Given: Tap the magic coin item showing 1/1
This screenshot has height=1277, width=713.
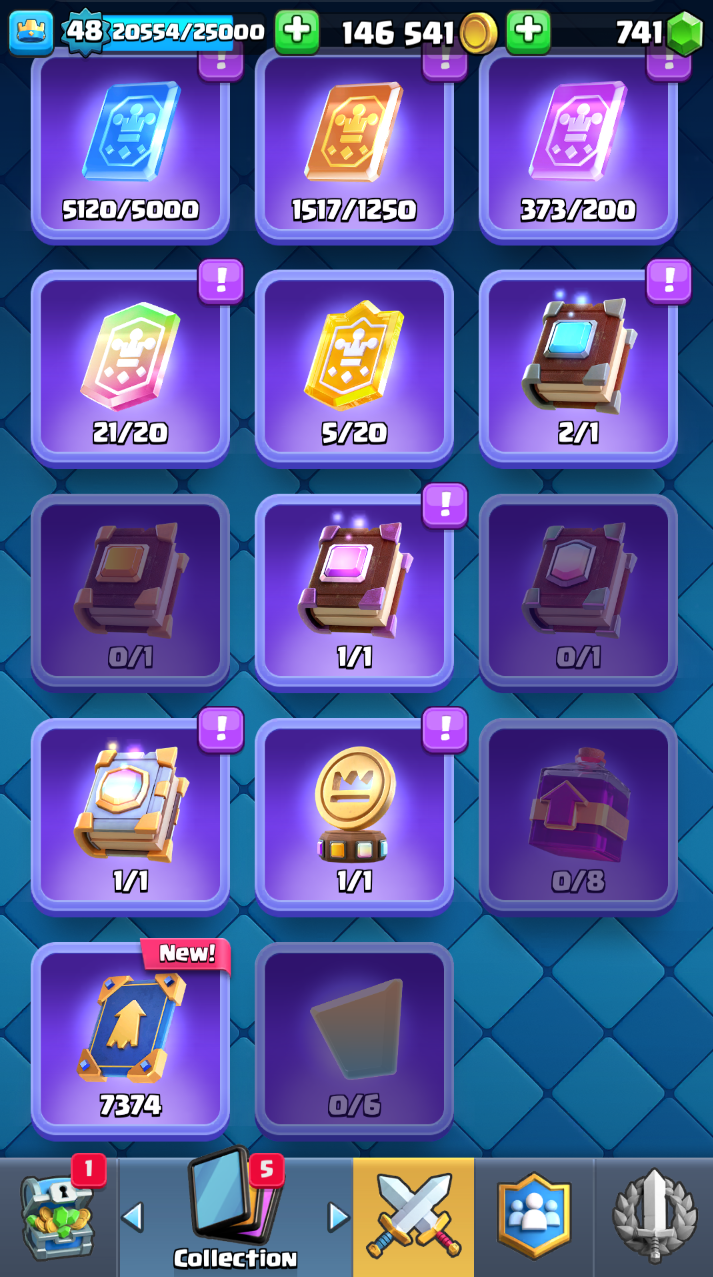Looking at the screenshot, I should (354, 813).
